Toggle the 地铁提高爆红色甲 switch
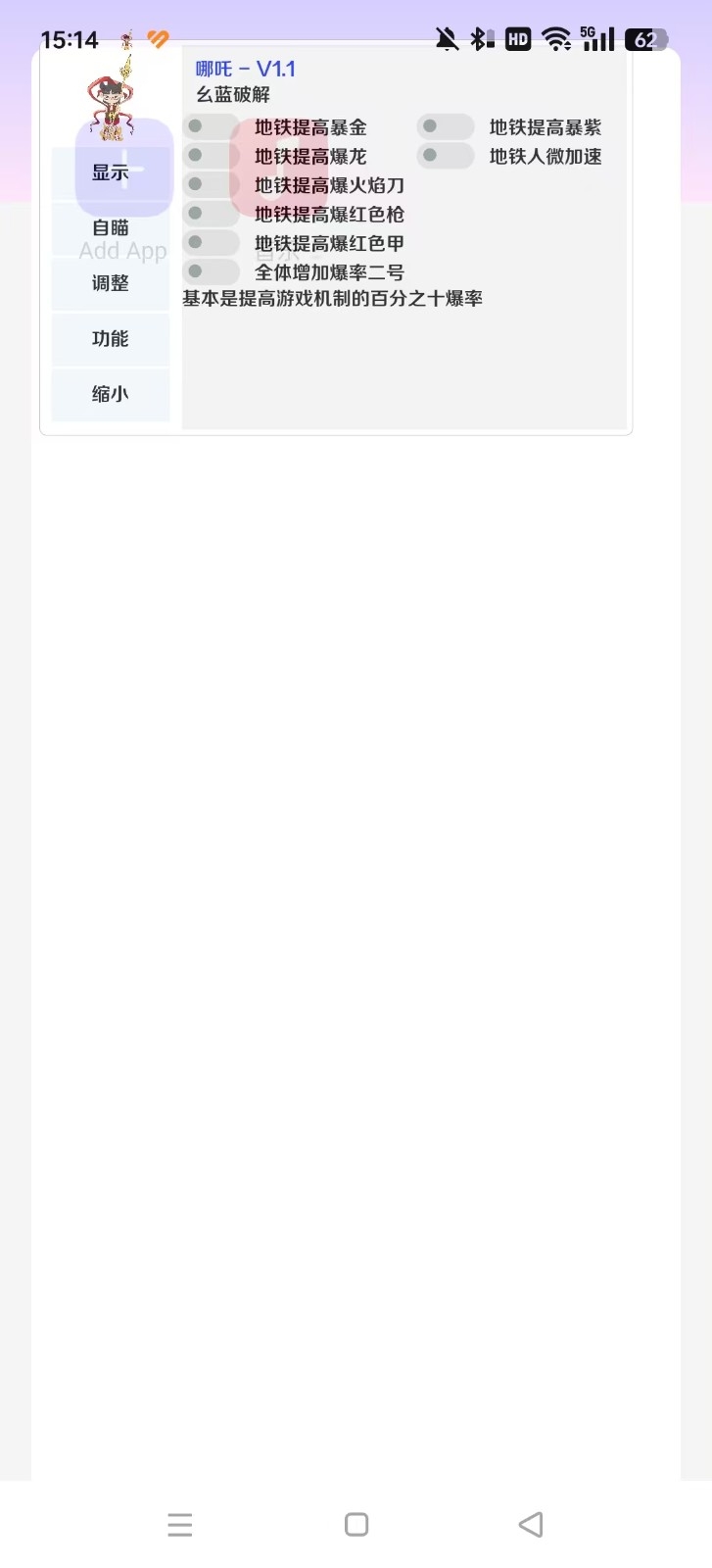 (211, 243)
